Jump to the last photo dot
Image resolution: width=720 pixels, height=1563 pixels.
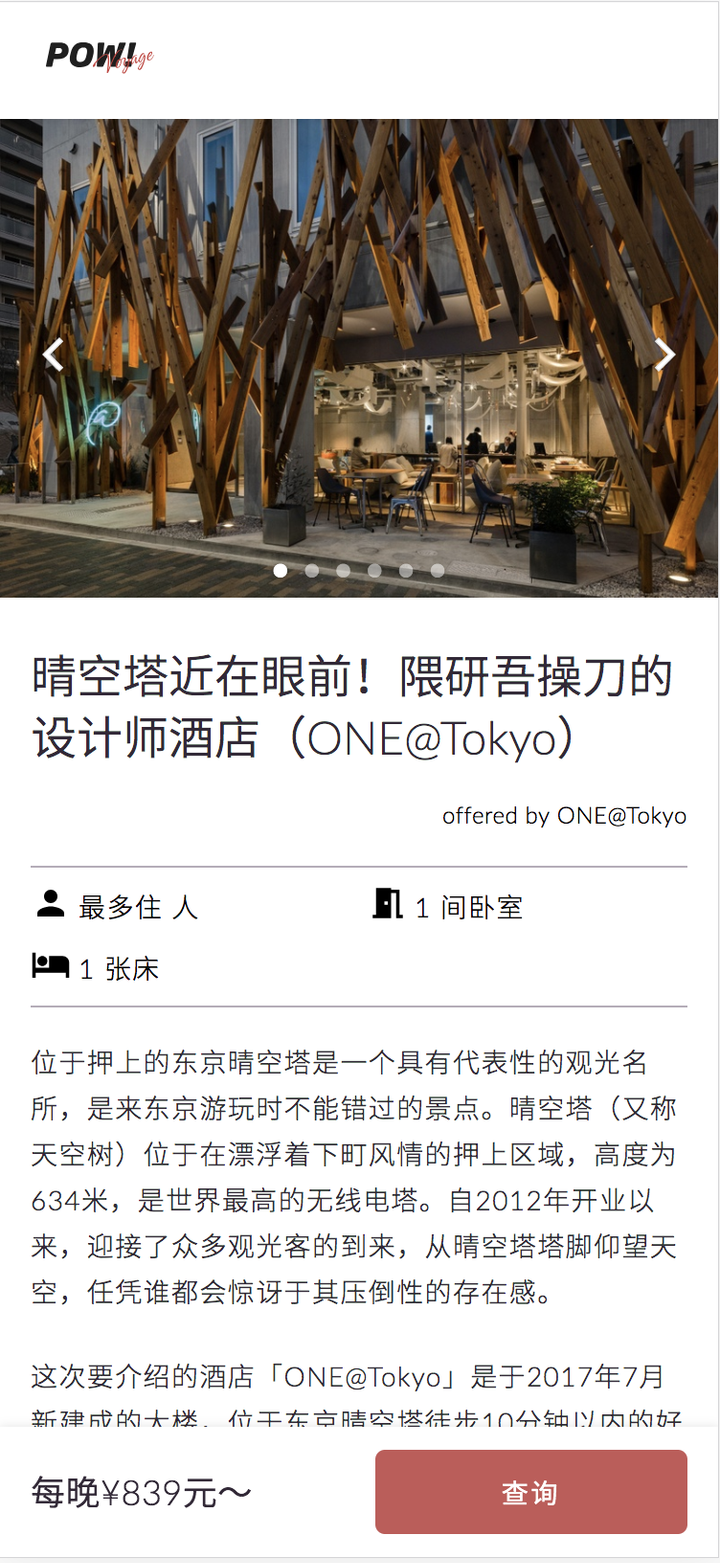click(x=437, y=570)
